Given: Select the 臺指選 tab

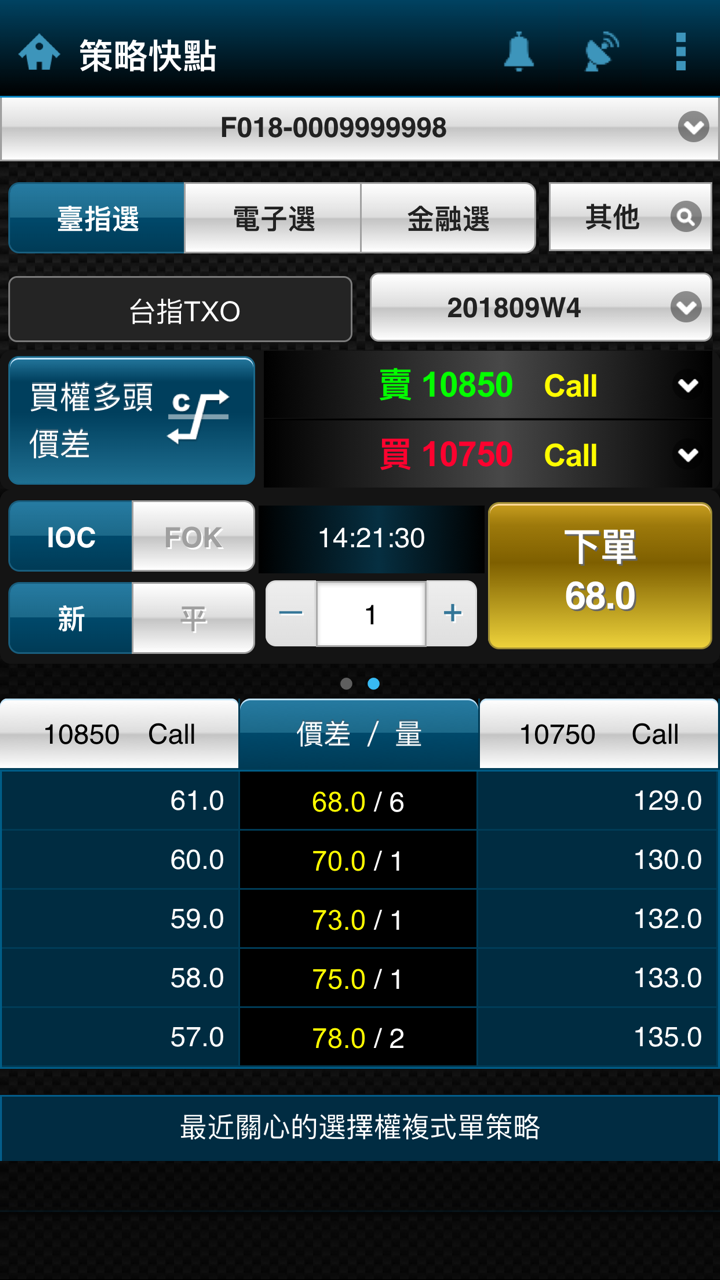Looking at the screenshot, I should point(97,218).
